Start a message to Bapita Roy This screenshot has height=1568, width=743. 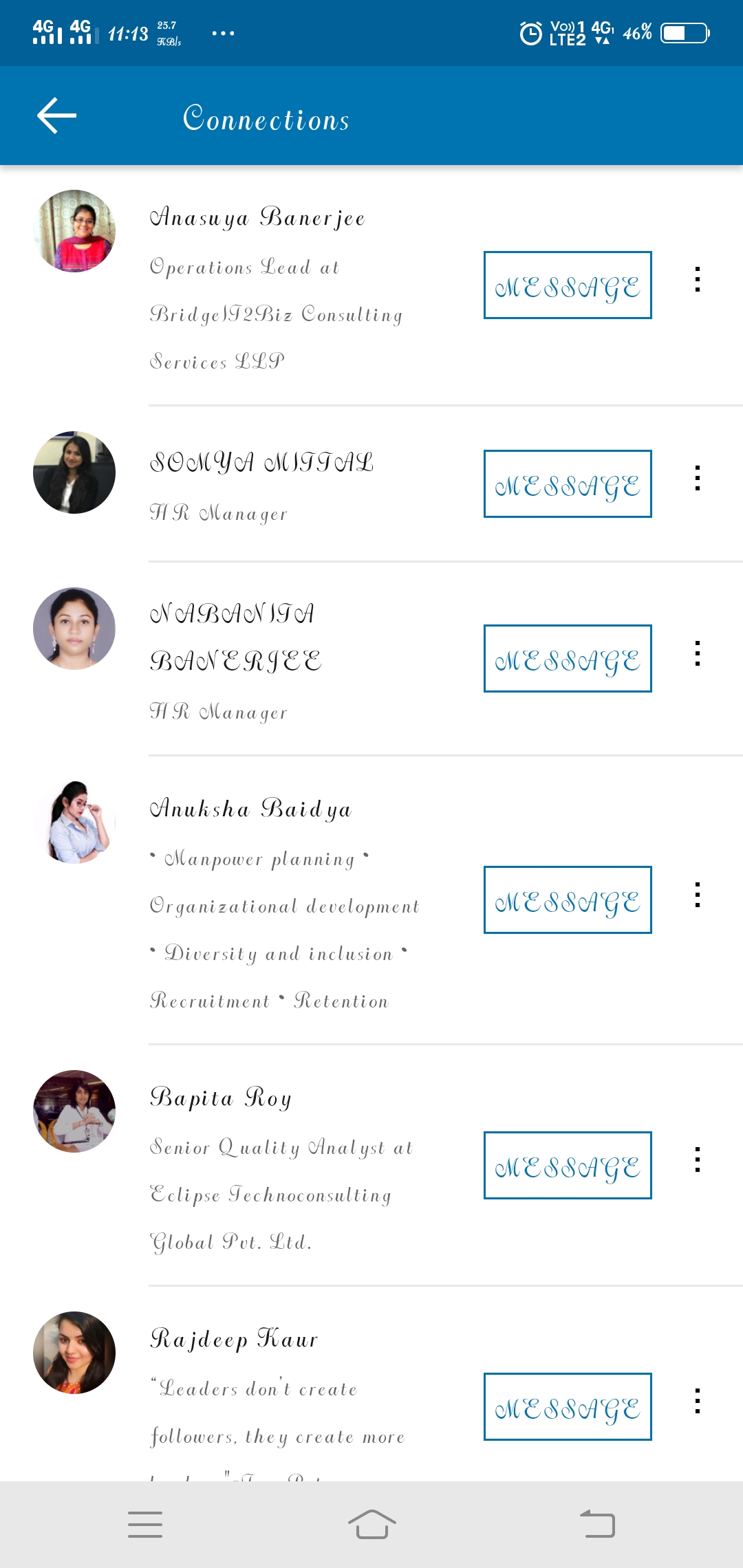coord(567,1165)
